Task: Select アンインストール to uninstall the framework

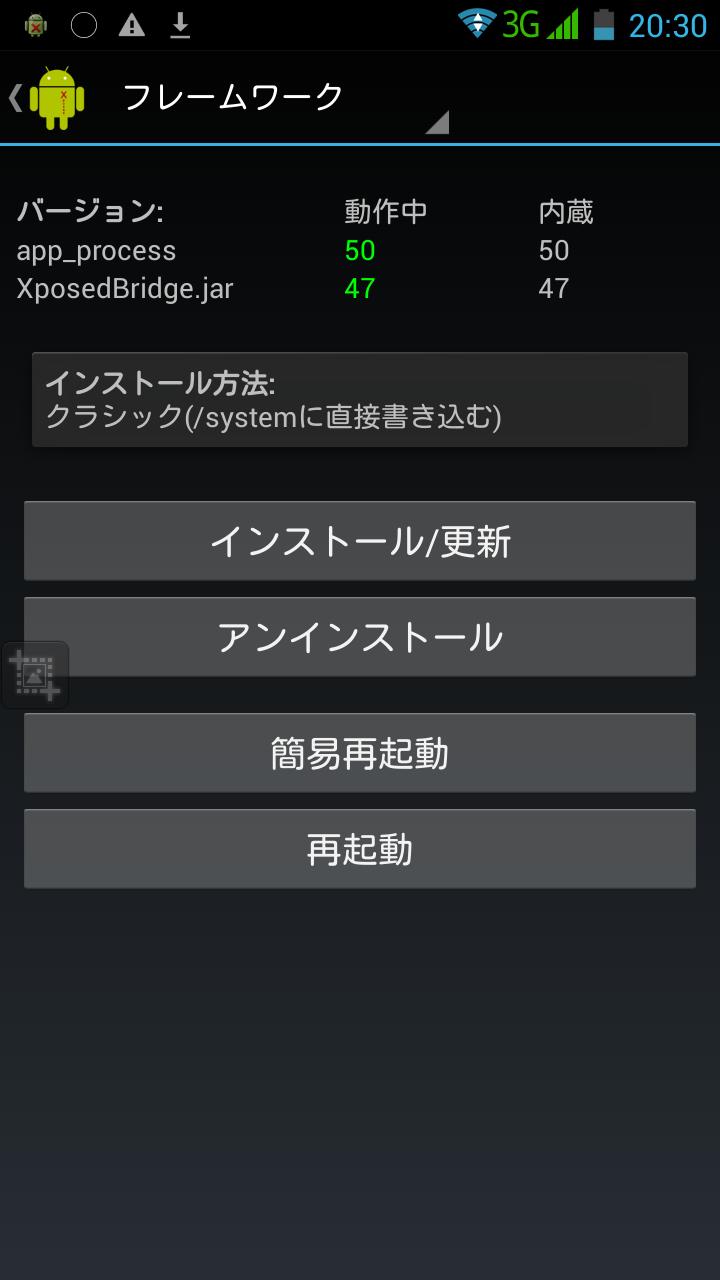Action: [360, 637]
